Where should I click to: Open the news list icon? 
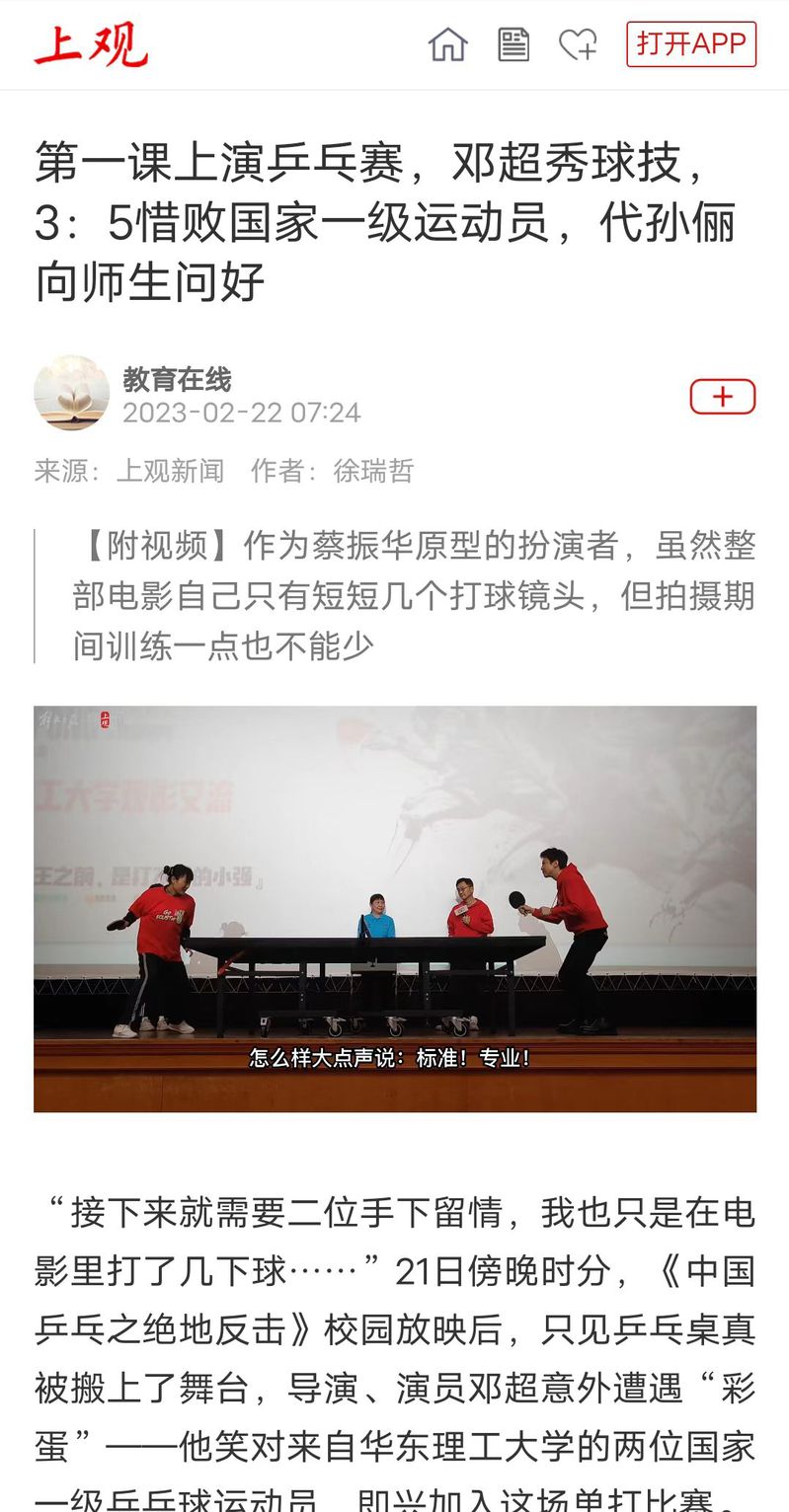tap(513, 44)
